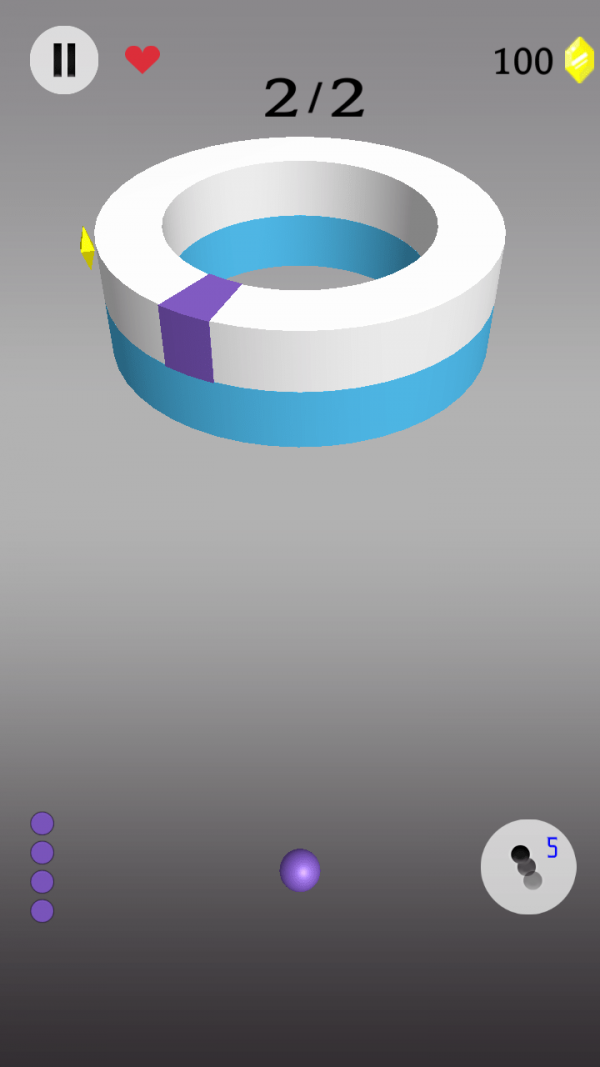Shoot the purple ball at the ring

click(x=300, y=870)
